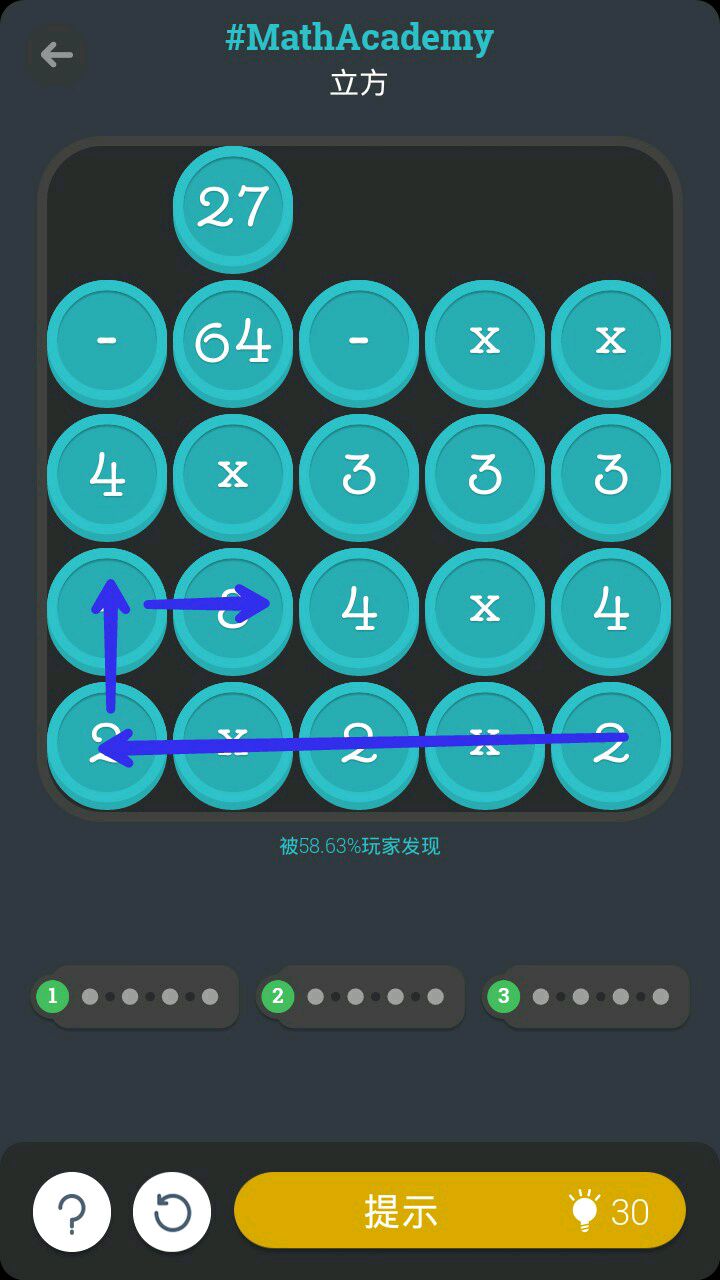This screenshot has width=720, height=1280.
Task: Select solution slot number 1
Action: [135, 996]
